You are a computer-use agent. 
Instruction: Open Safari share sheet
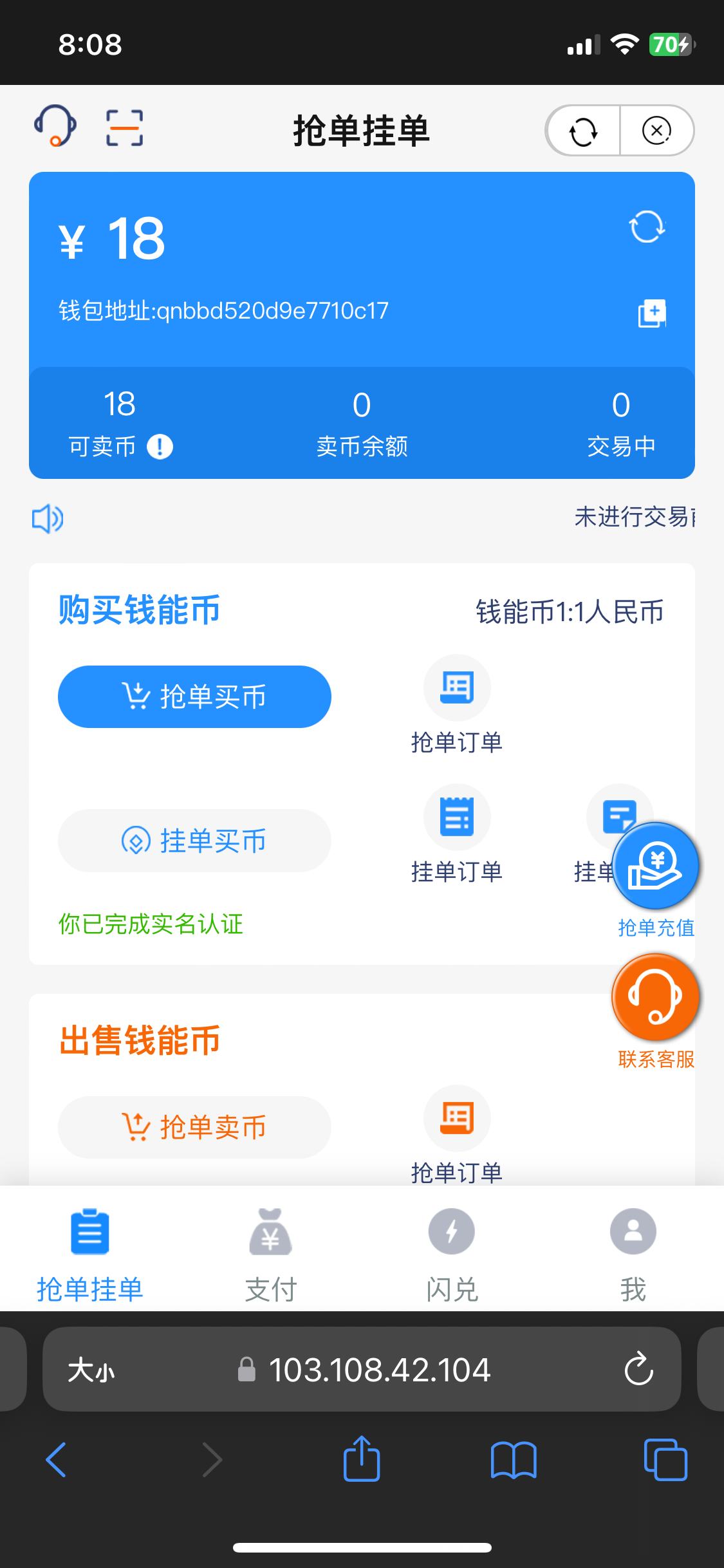coord(362,1459)
